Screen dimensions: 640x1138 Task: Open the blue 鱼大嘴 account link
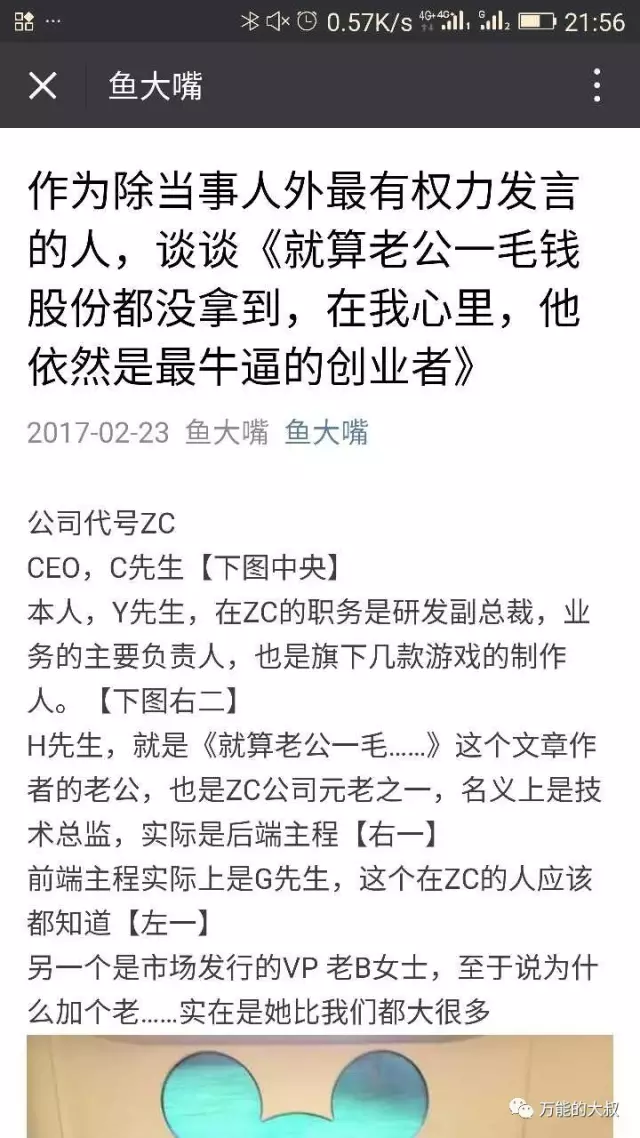tap(326, 432)
